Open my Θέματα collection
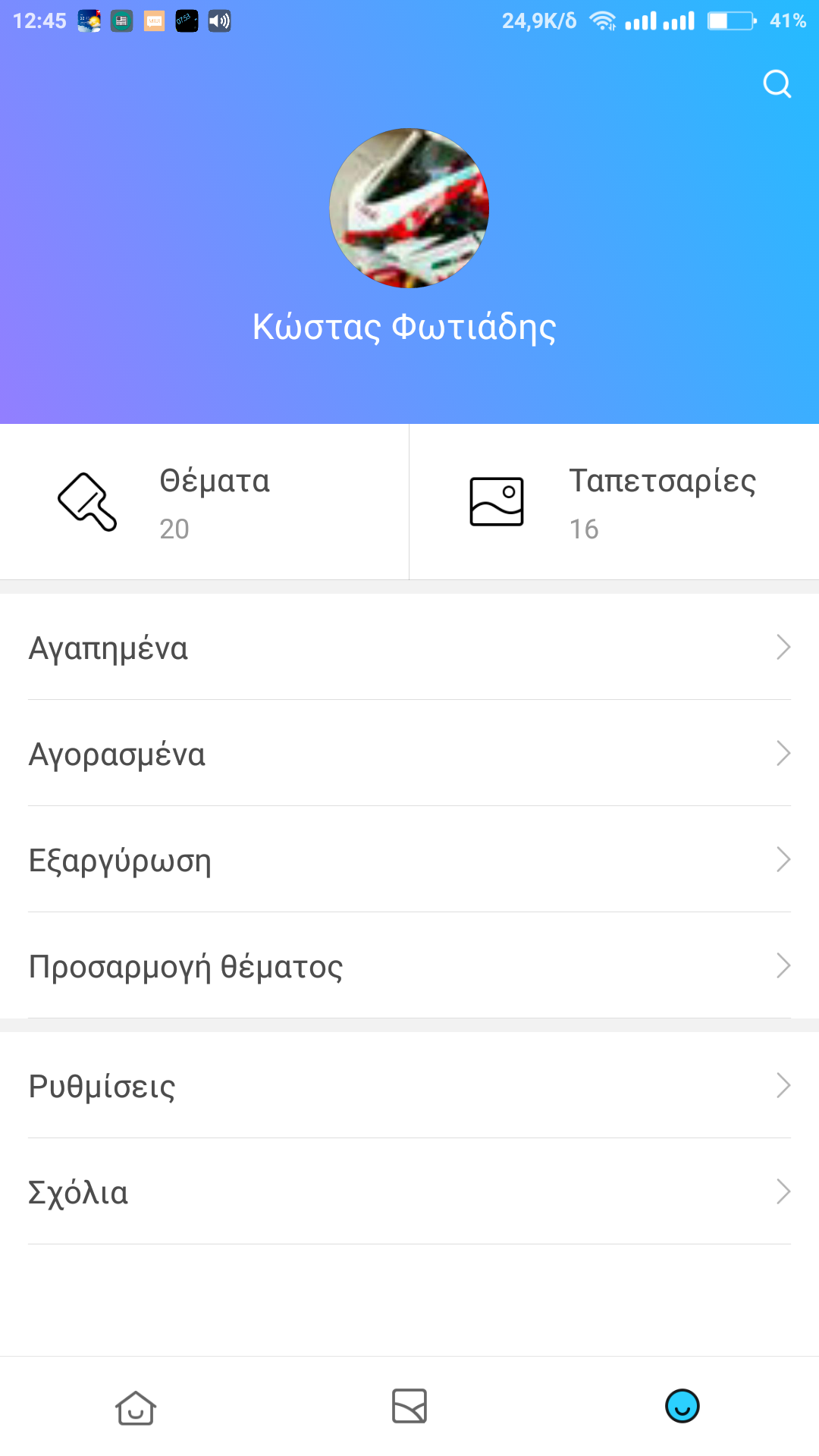The width and height of the screenshot is (819, 1456). 205,502
